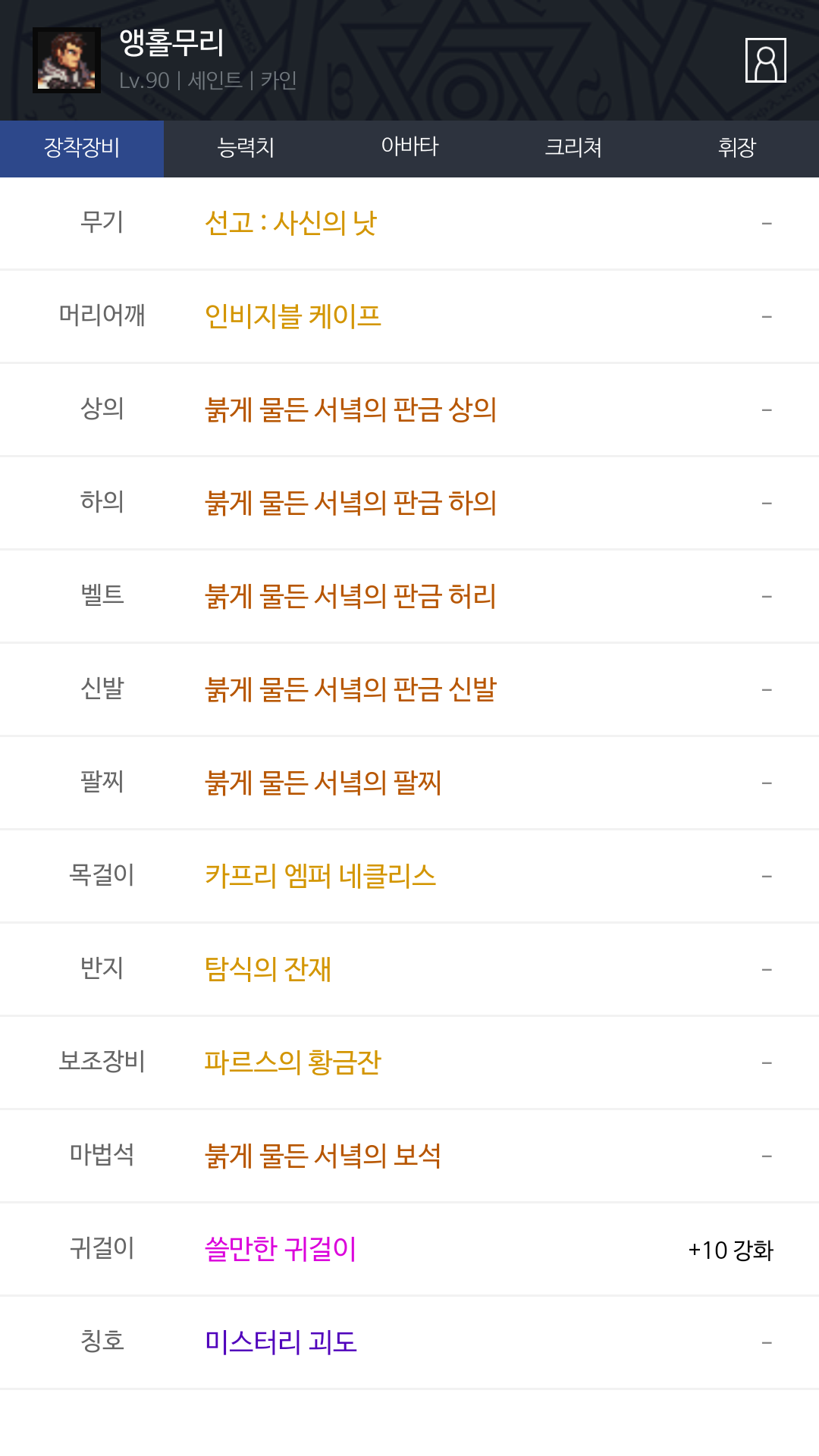Switch to the 크리쳐 tab
The height and width of the screenshot is (1456, 819).
click(573, 148)
